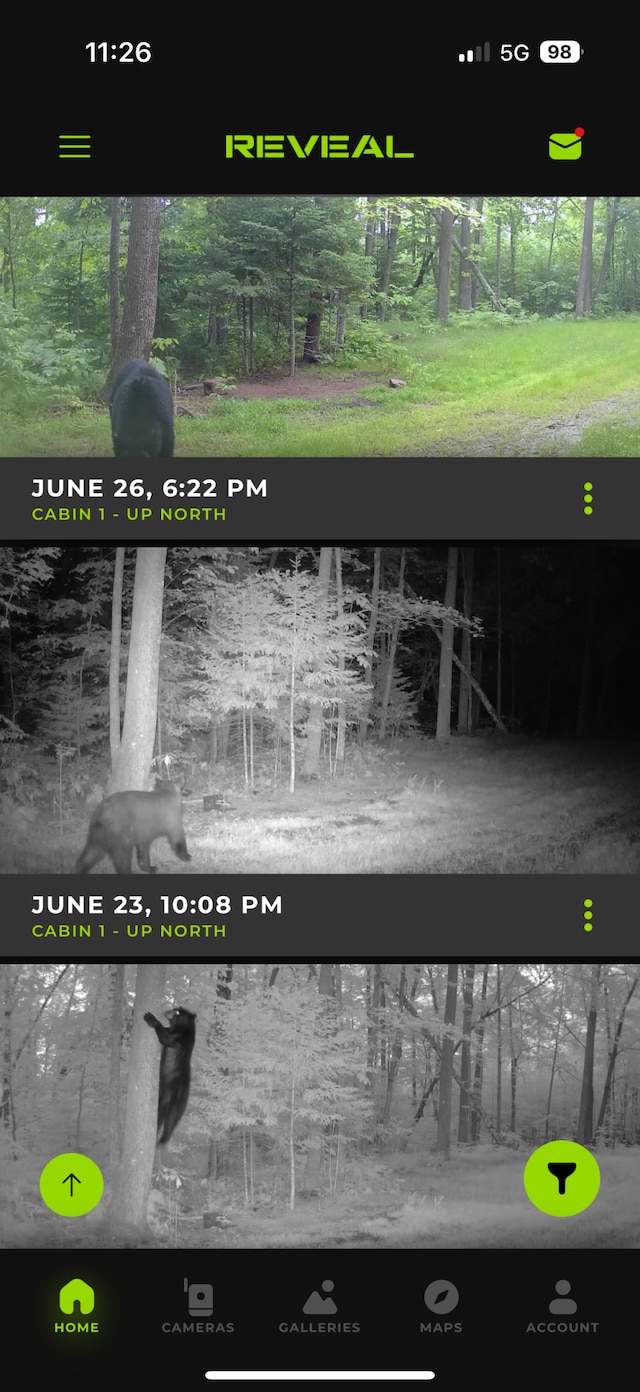Open the messages envelope icon
This screenshot has width=640, height=1392.
[565, 146]
